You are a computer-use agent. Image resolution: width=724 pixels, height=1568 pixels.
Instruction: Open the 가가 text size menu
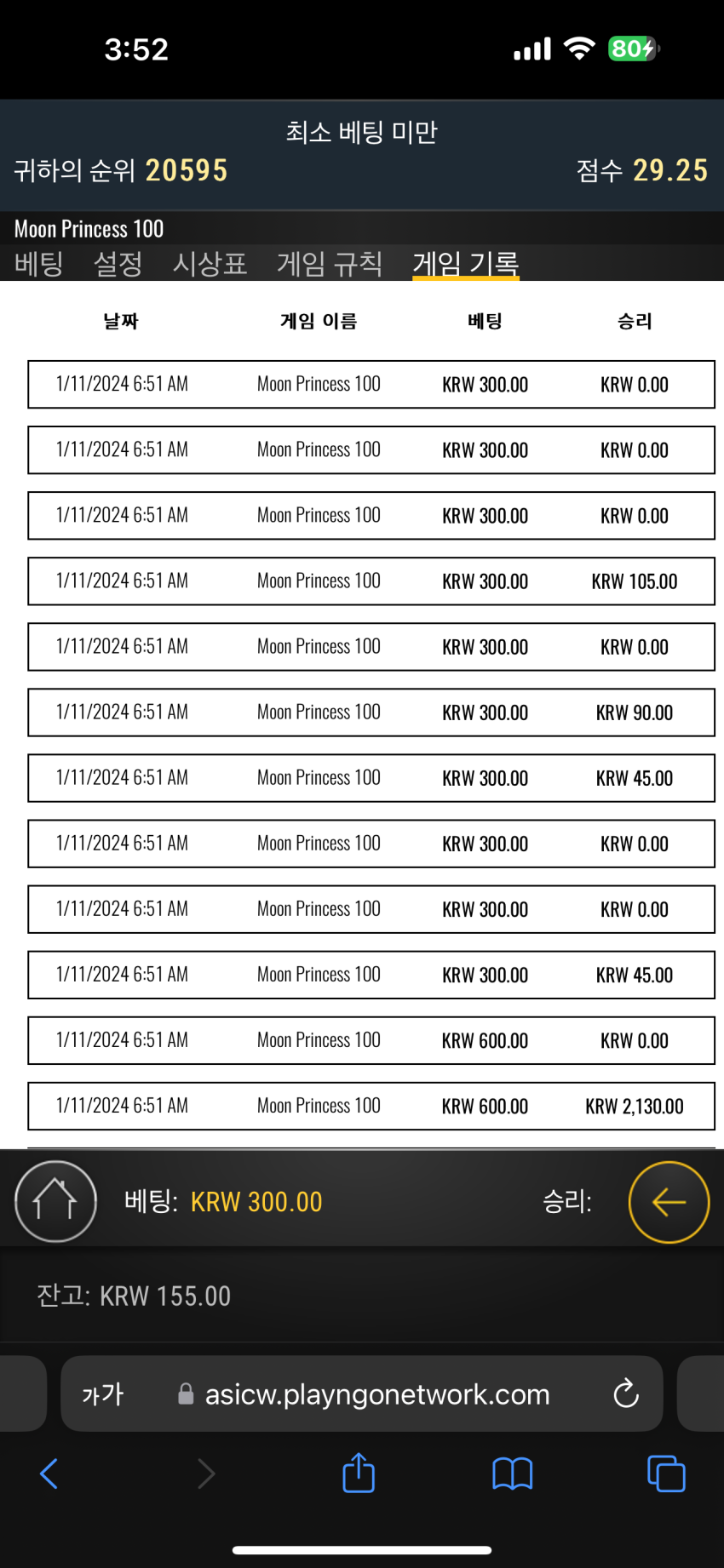click(103, 1394)
